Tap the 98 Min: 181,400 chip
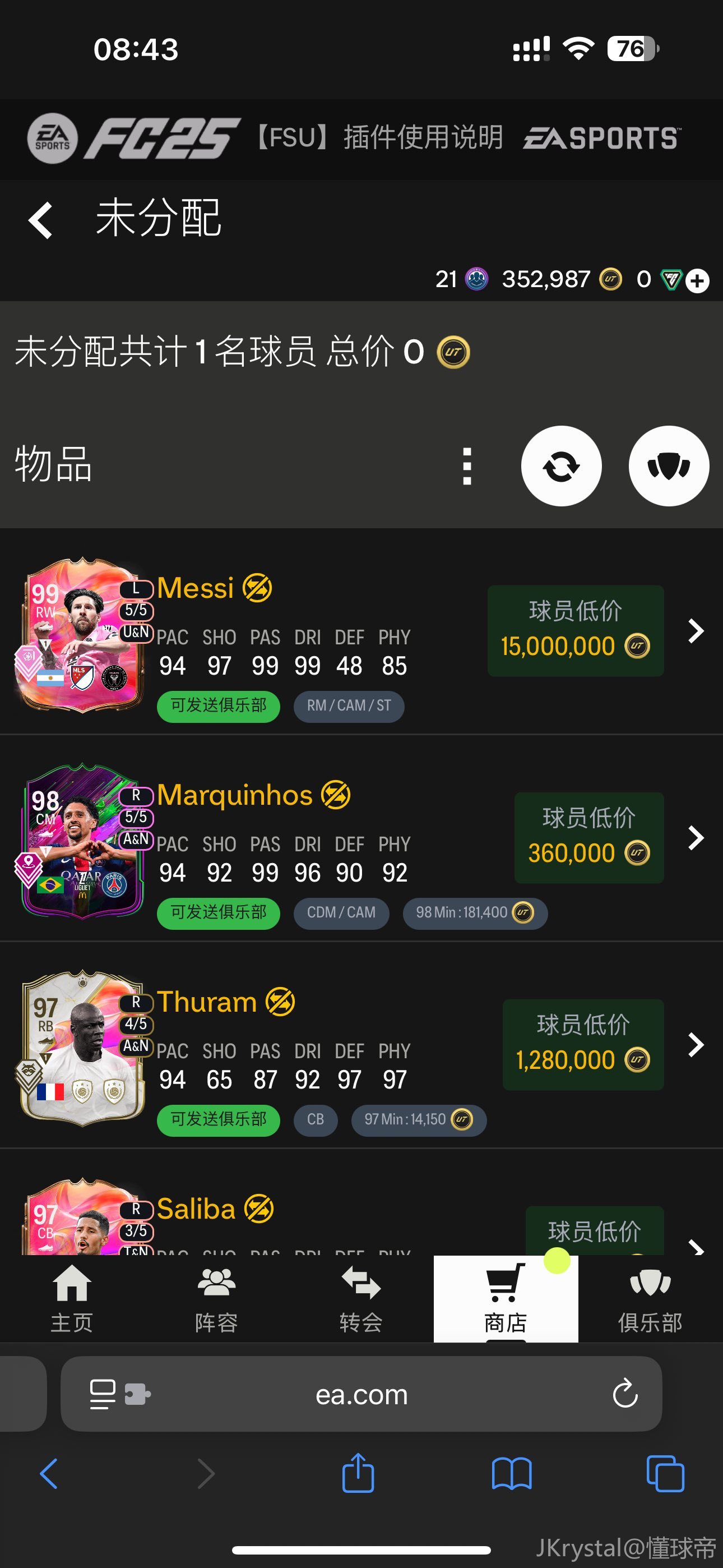The height and width of the screenshot is (1568, 723). (475, 913)
